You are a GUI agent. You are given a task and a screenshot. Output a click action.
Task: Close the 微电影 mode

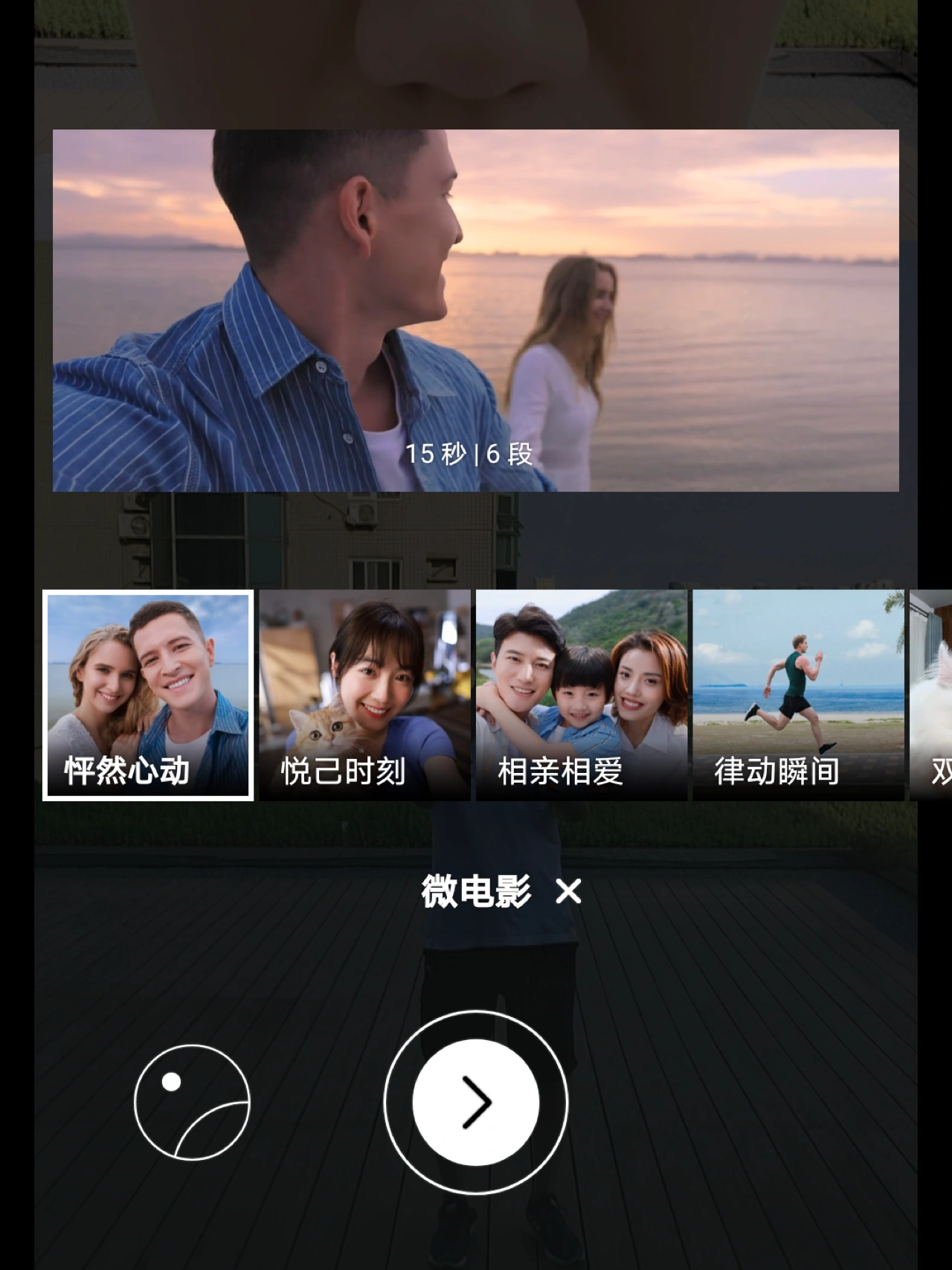click(569, 891)
